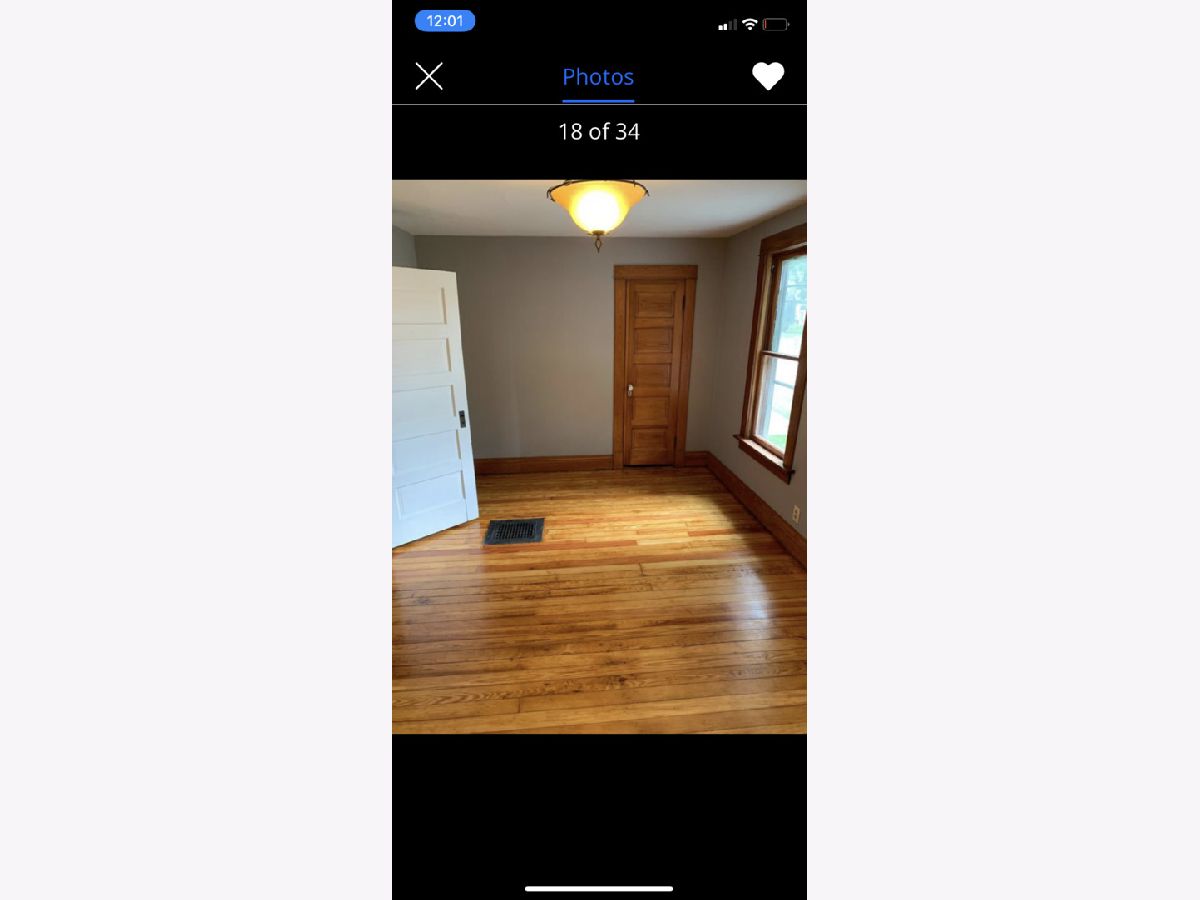Select the Photos tab
This screenshot has height=900, width=1200.
[x=598, y=77]
